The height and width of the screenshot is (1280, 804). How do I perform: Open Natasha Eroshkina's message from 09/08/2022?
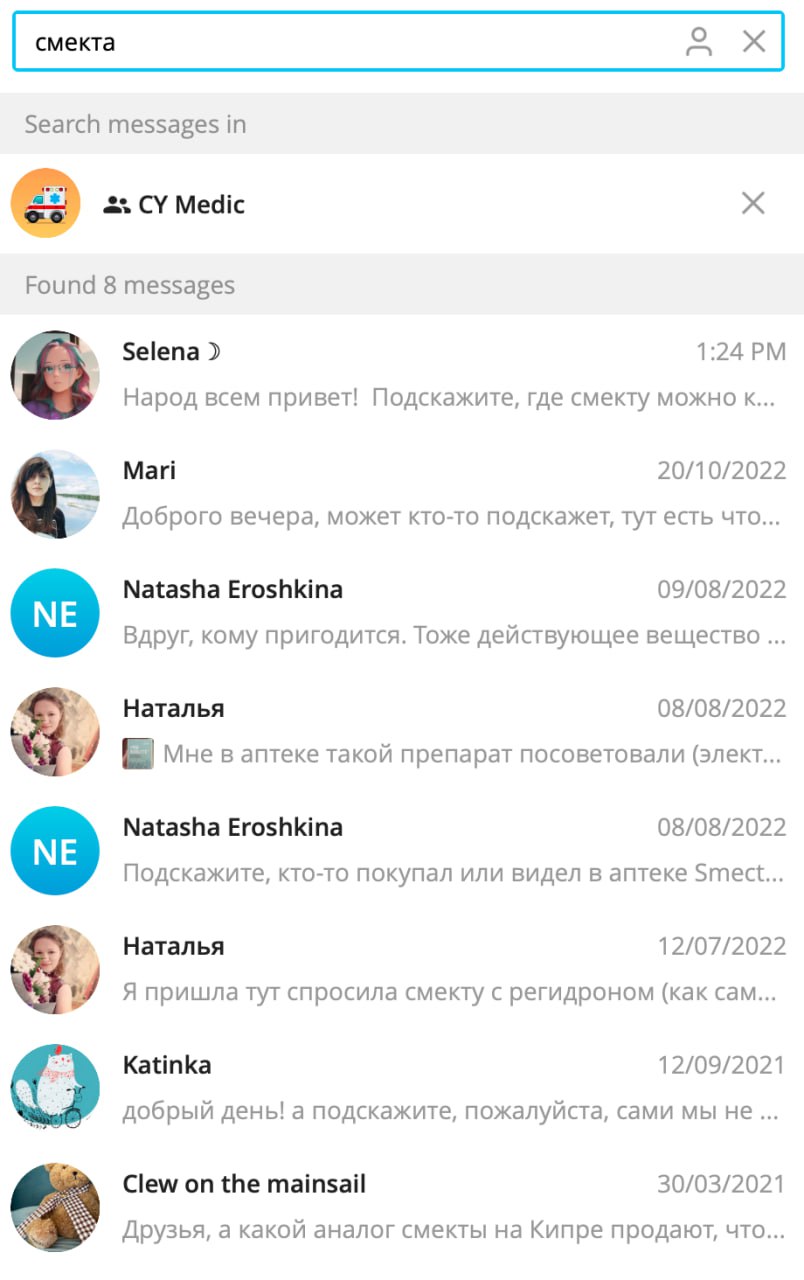(450, 613)
